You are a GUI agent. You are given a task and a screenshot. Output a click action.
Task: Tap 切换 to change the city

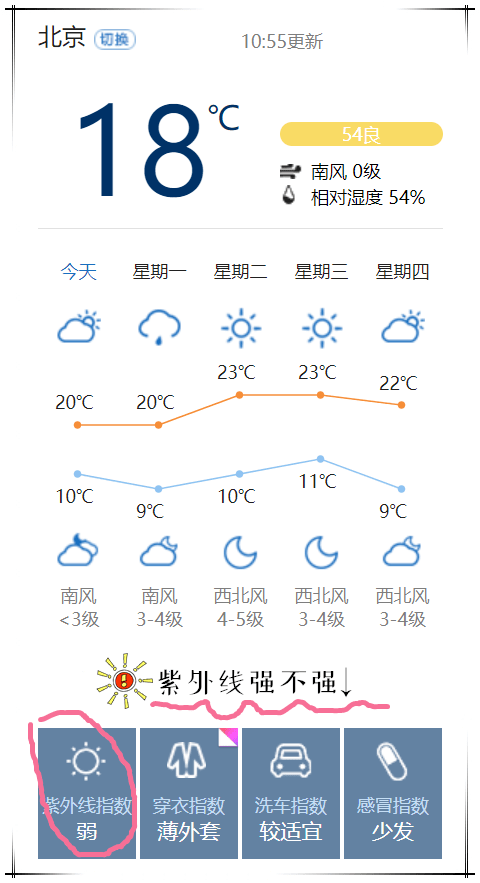[115, 39]
